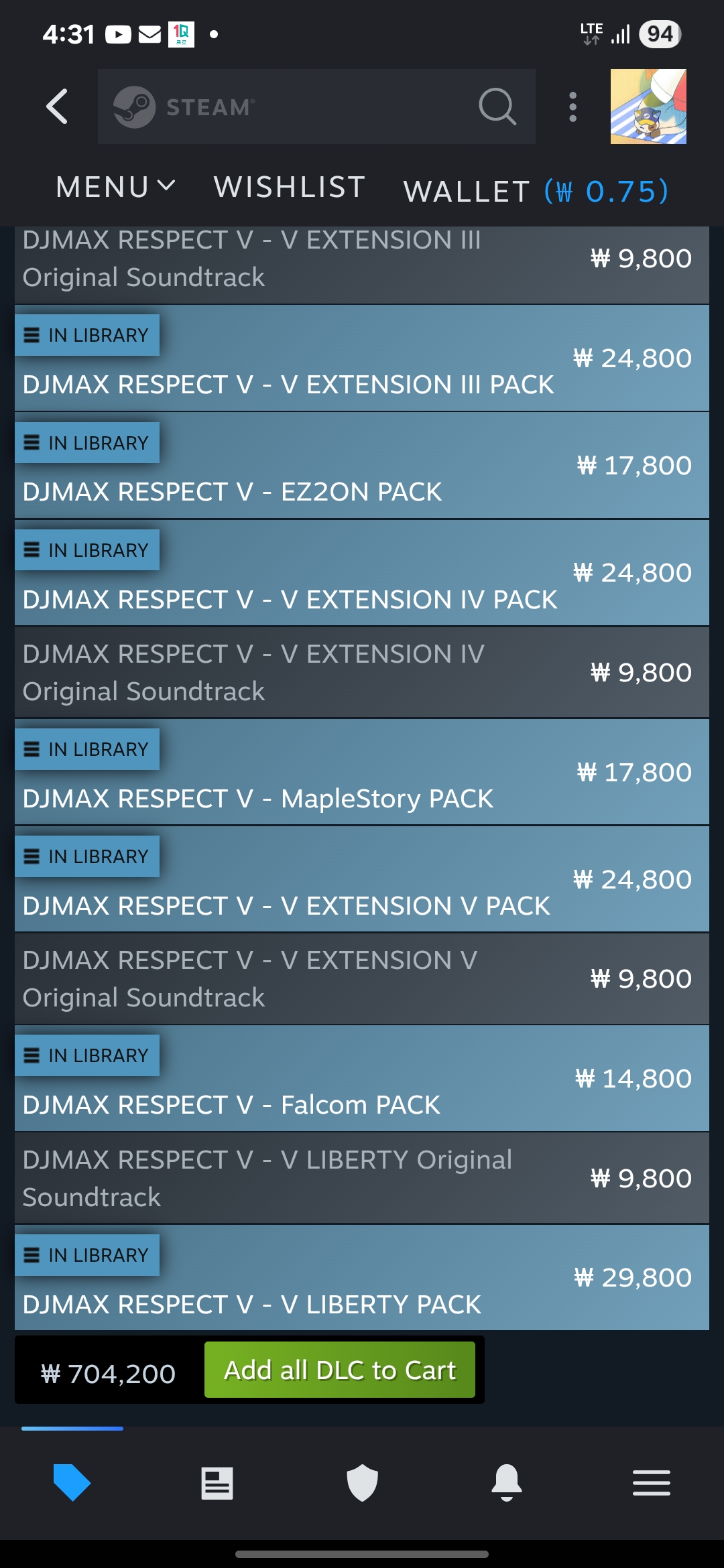Screen dimensions: 724x1568
Task: Open WALLET balance
Action: (536, 191)
